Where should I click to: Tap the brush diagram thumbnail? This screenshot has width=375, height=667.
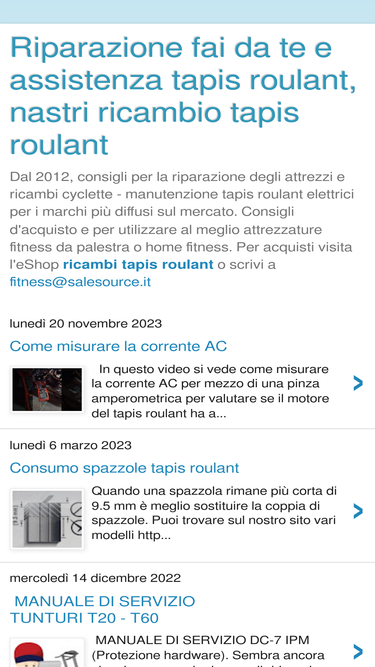(47, 519)
